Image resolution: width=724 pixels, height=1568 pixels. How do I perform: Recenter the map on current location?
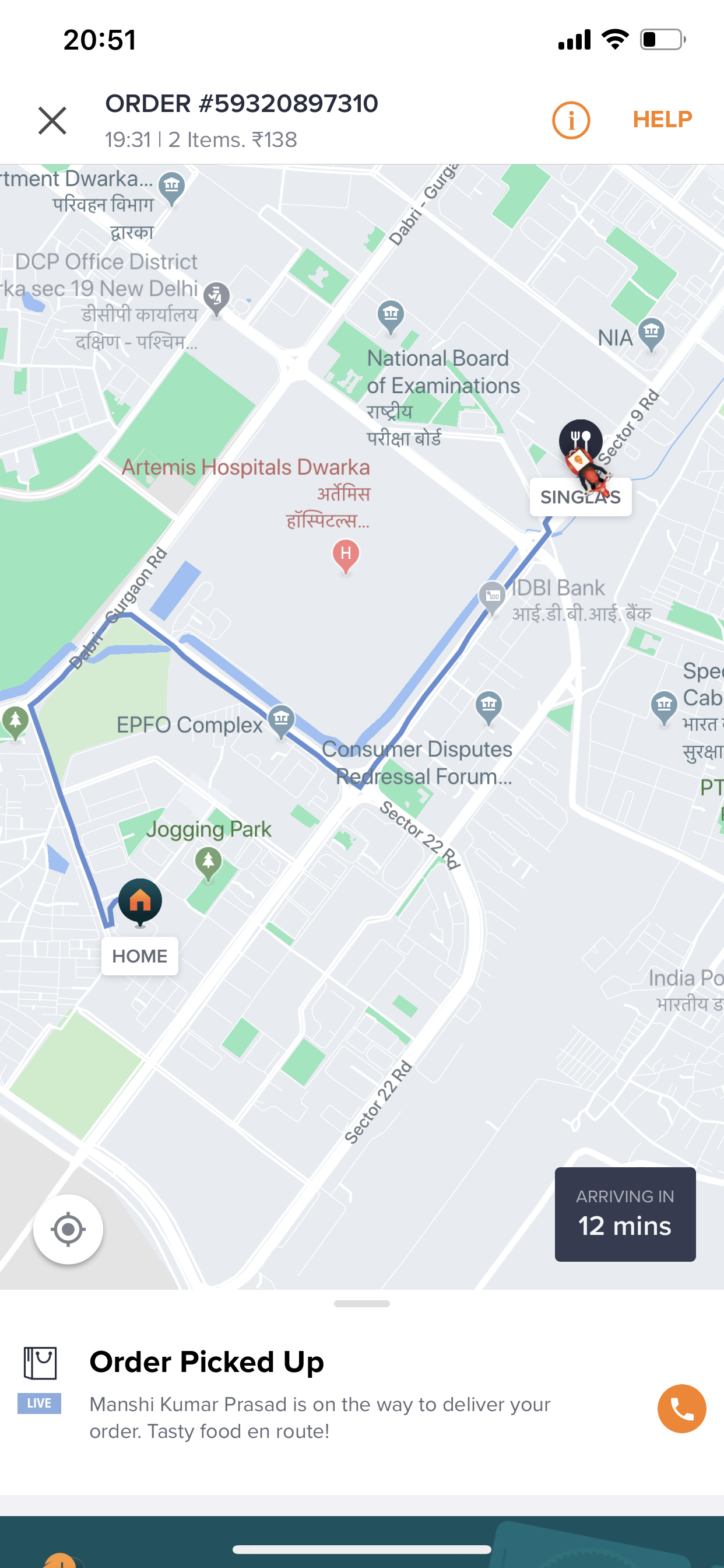point(68,1229)
